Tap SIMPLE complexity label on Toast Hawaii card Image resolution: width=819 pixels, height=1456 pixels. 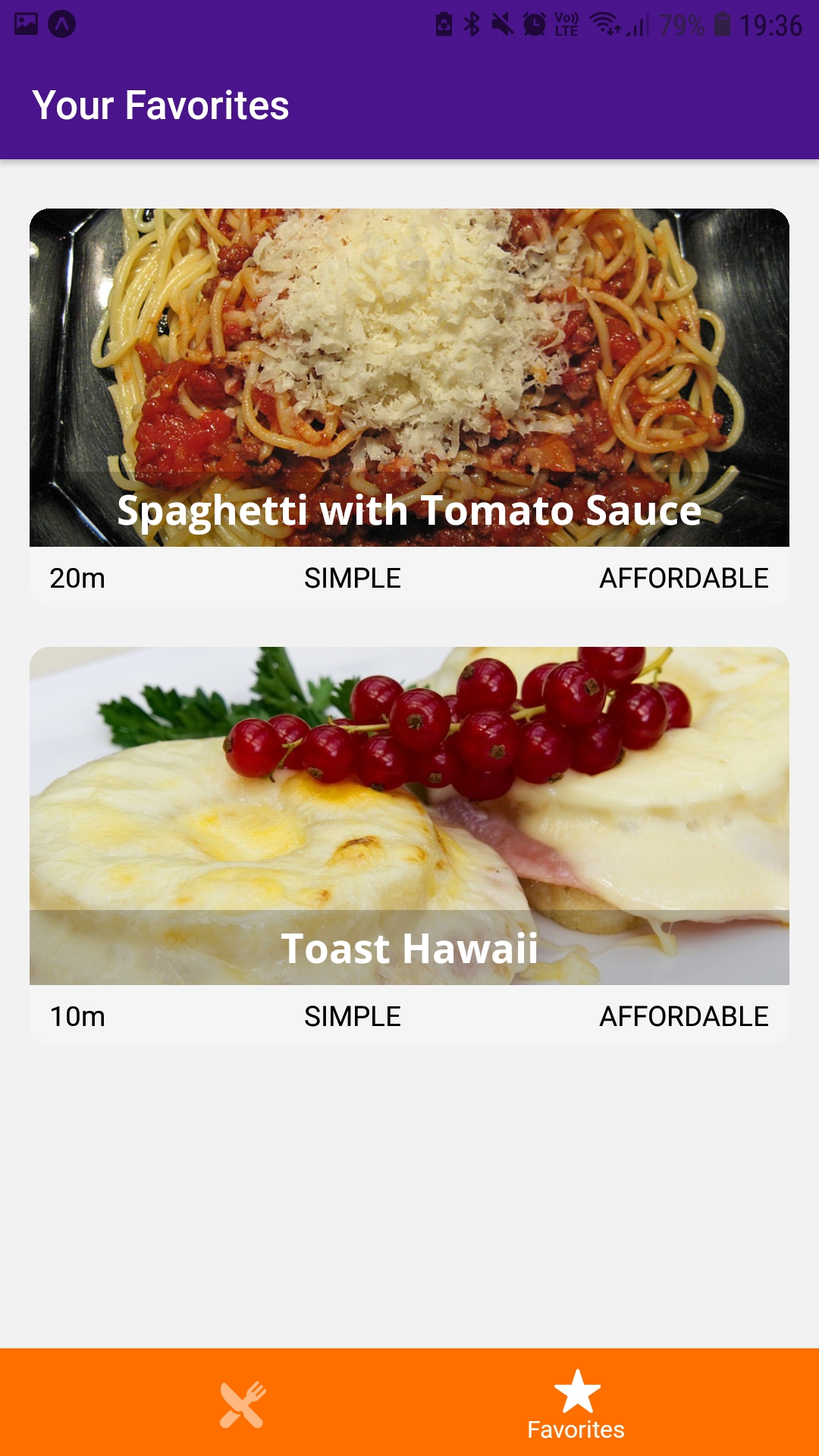click(x=352, y=1015)
